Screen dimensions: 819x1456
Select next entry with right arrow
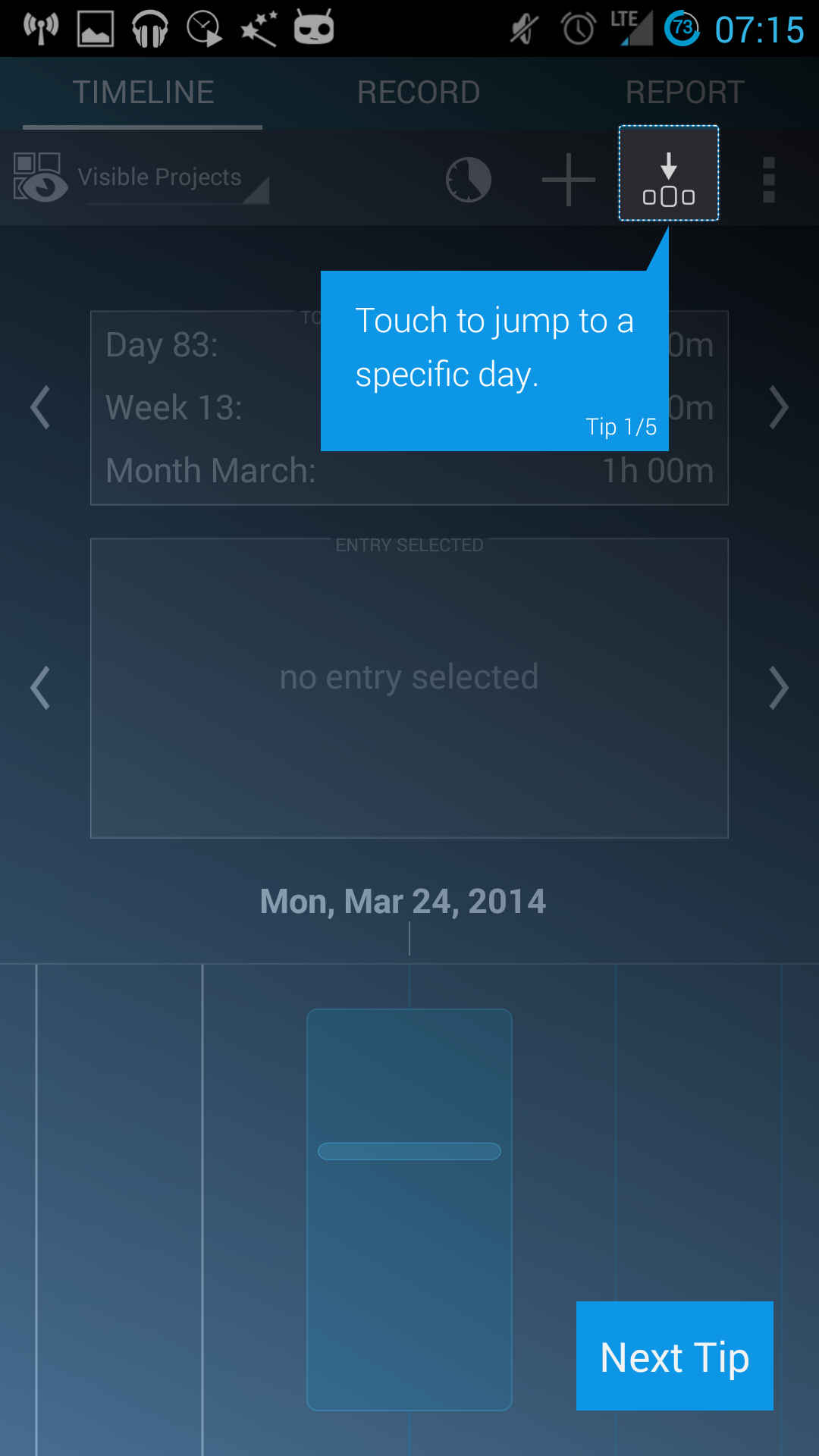pos(779,688)
